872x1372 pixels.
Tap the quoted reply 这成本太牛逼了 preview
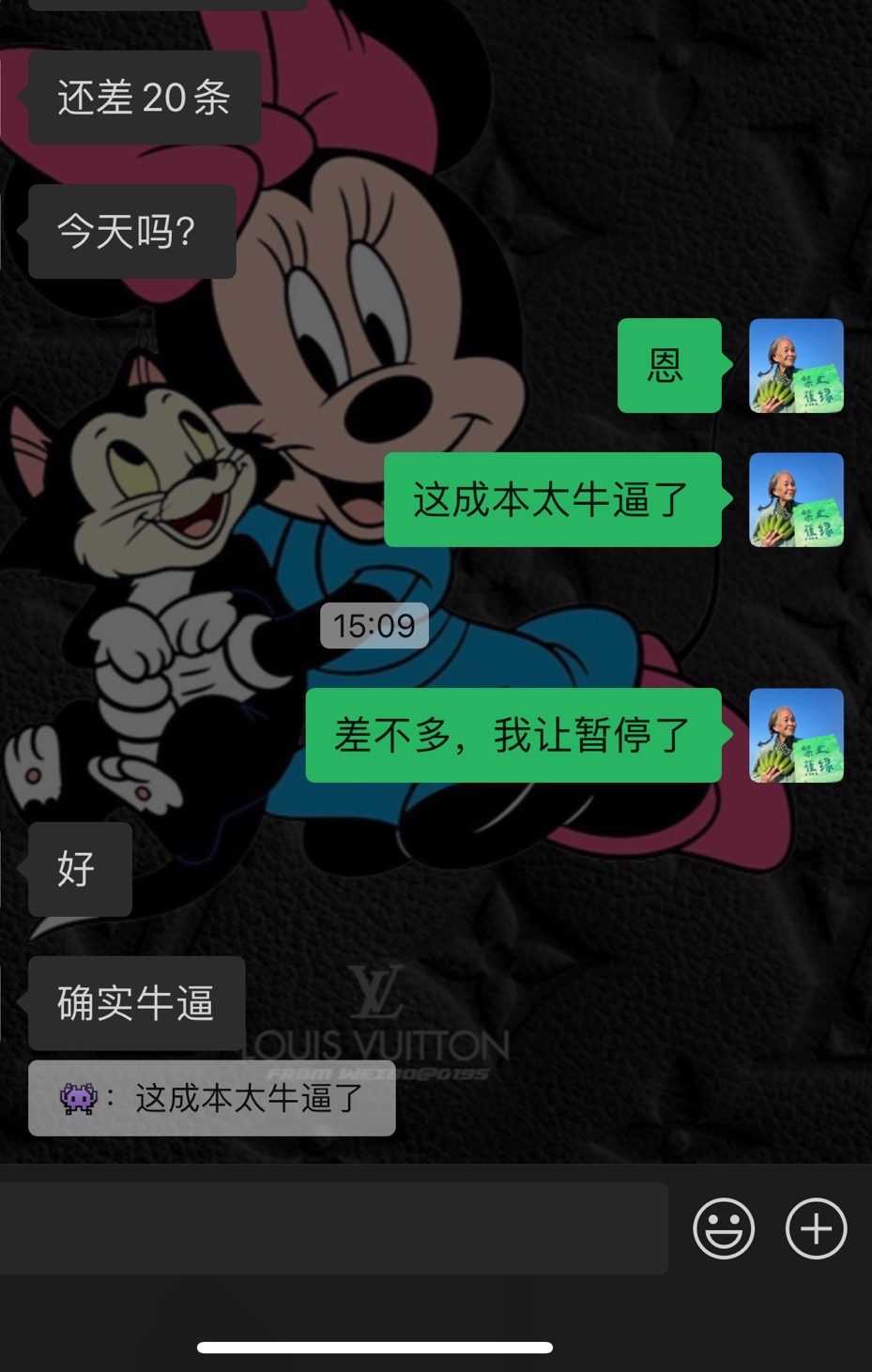[x=212, y=1098]
